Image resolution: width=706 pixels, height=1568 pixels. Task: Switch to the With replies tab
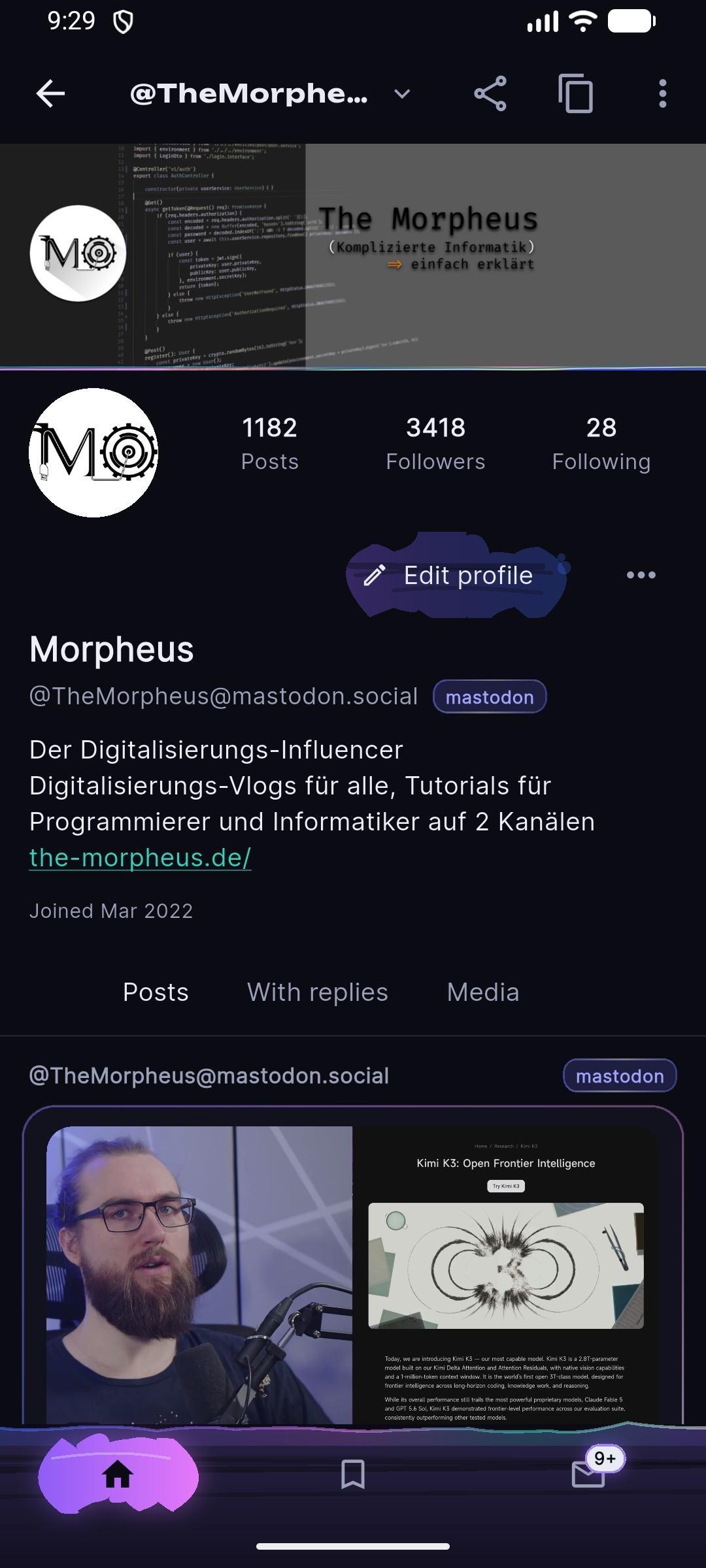click(x=318, y=992)
